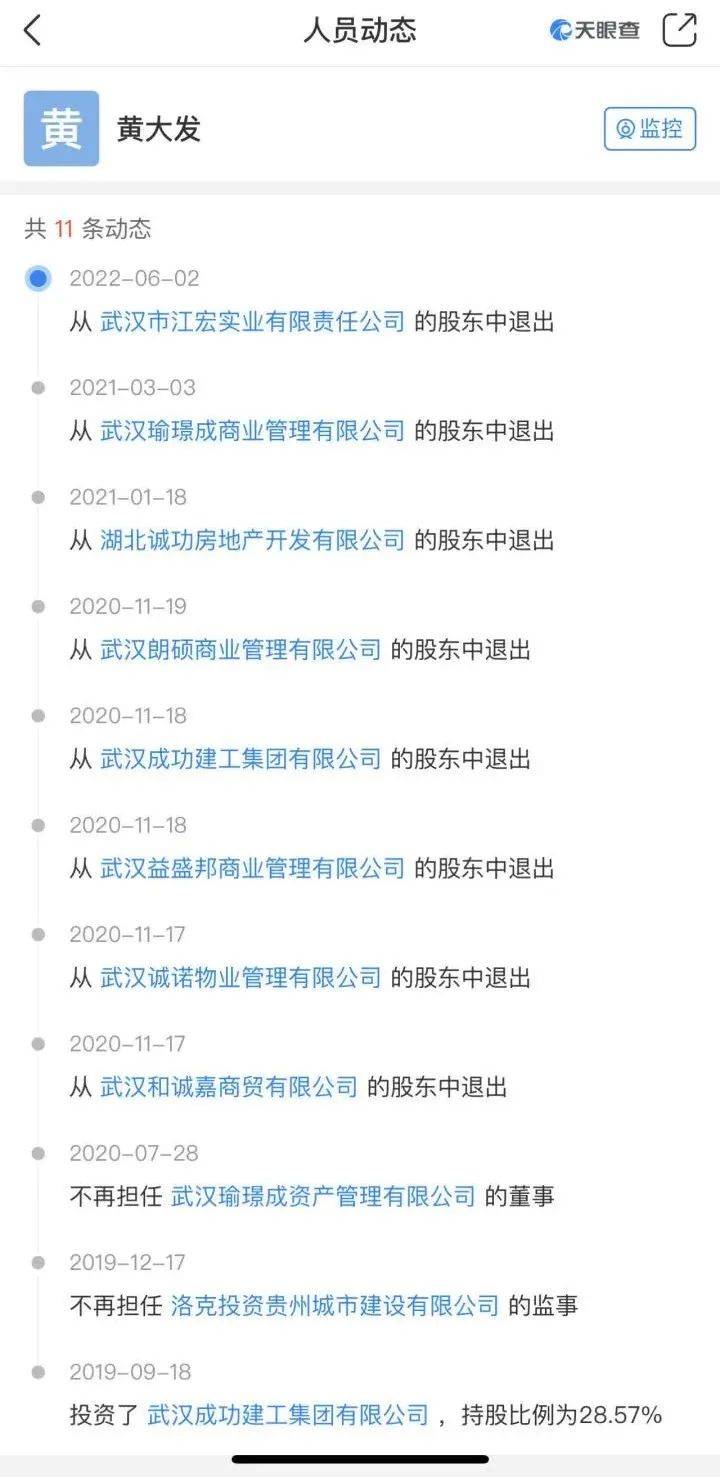This screenshot has width=720, height=1477.
Task: Open 武汉瑜璟成商业管理有限公司 link
Action: (x=253, y=431)
